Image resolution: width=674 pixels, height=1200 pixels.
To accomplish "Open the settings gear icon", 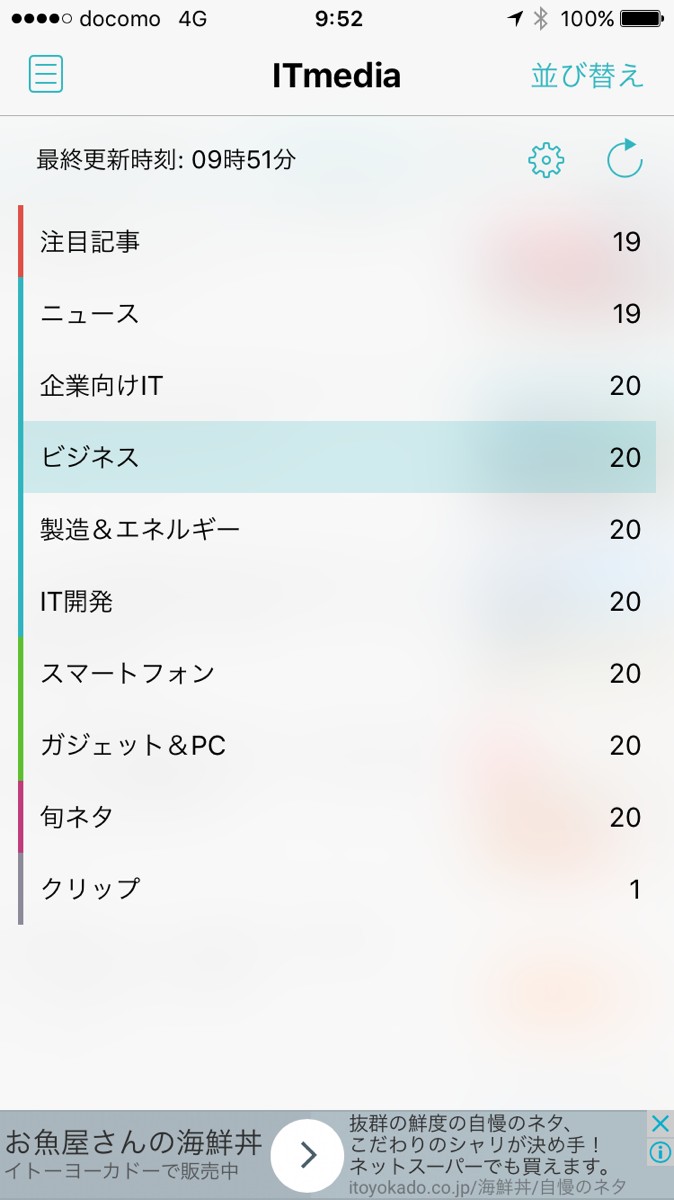I will point(546,160).
